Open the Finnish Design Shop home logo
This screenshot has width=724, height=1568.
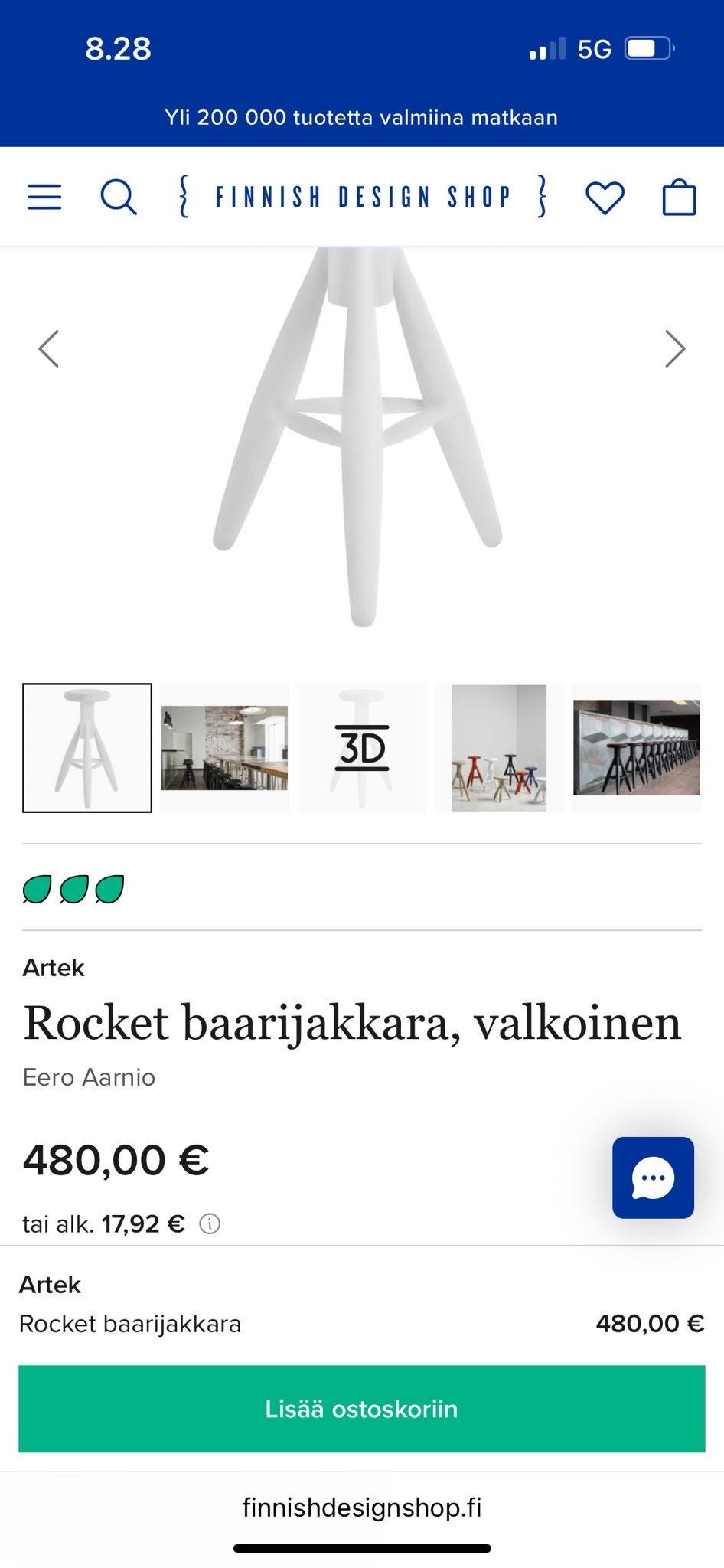pyautogui.click(x=362, y=197)
